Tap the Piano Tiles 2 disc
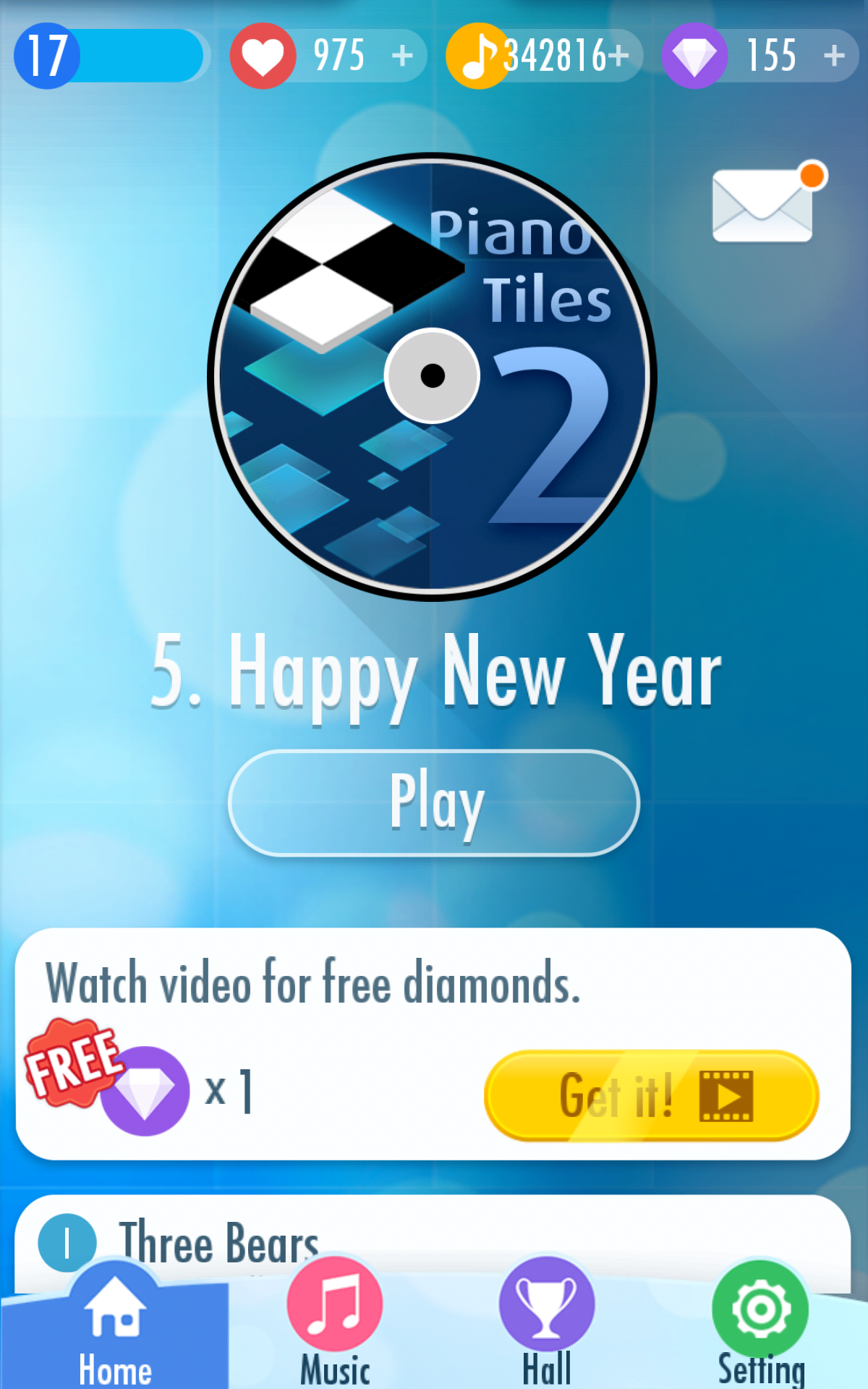This screenshot has height=1389, width=868. click(432, 377)
